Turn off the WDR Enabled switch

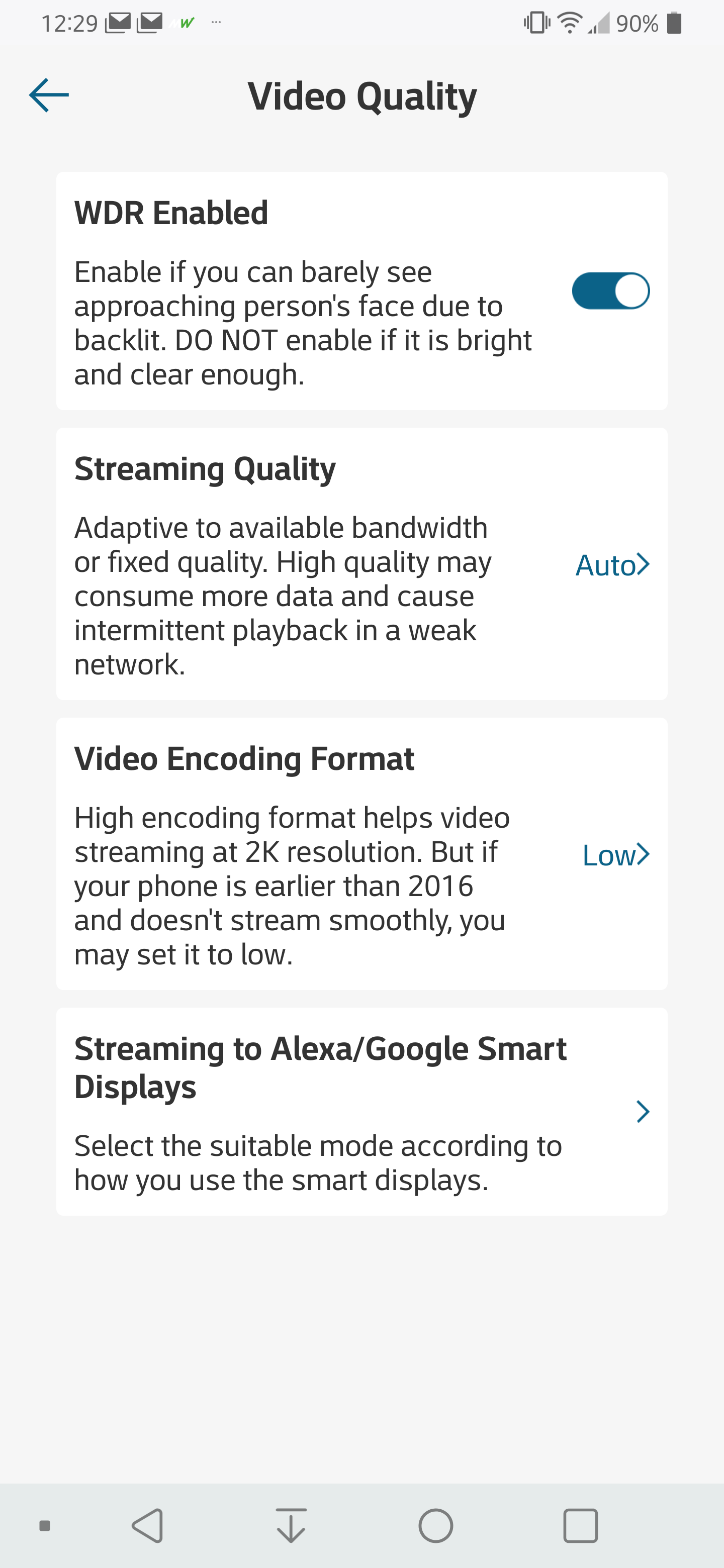(x=610, y=291)
